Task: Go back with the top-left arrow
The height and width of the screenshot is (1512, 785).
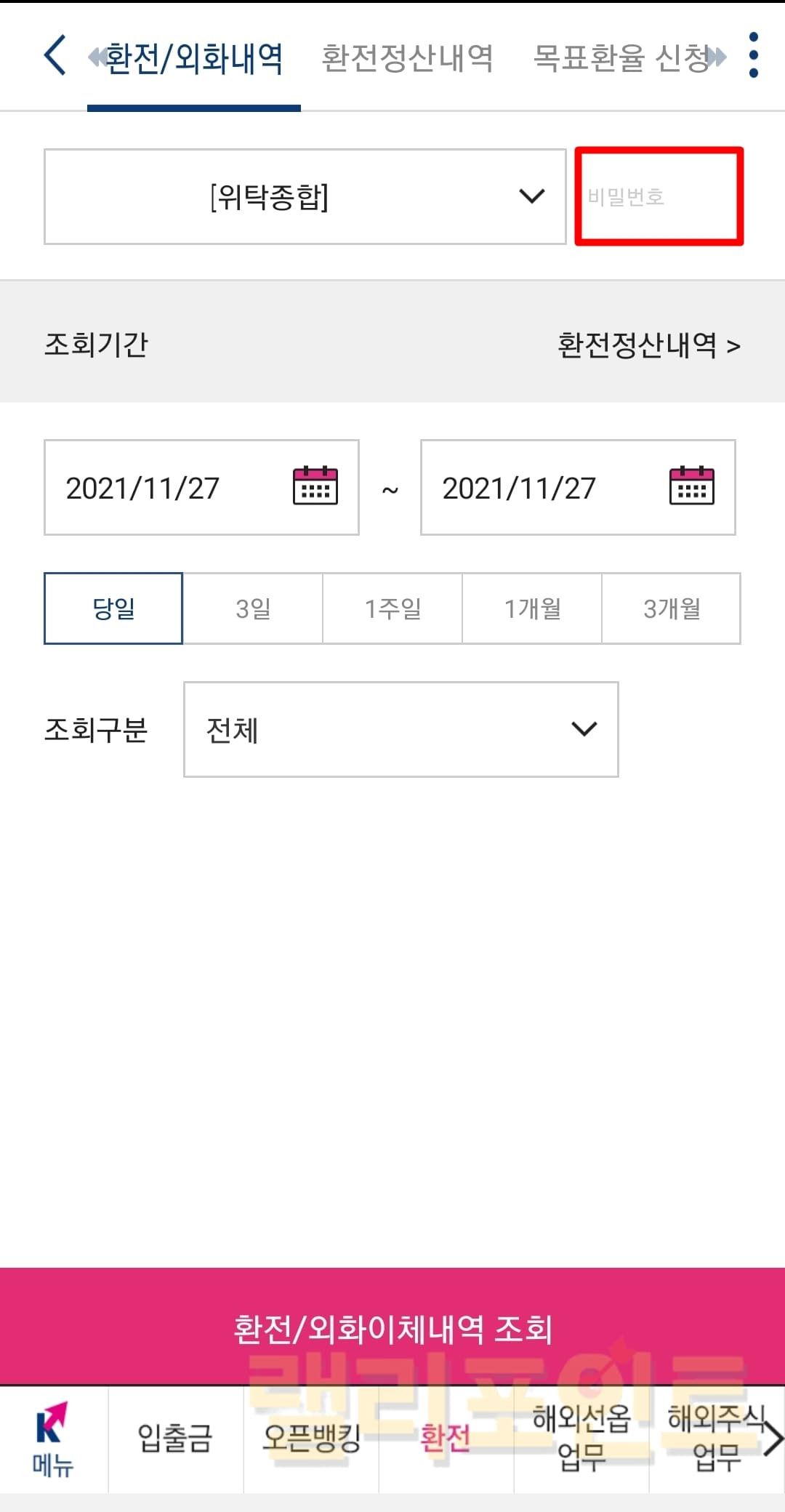Action: pyautogui.click(x=55, y=55)
